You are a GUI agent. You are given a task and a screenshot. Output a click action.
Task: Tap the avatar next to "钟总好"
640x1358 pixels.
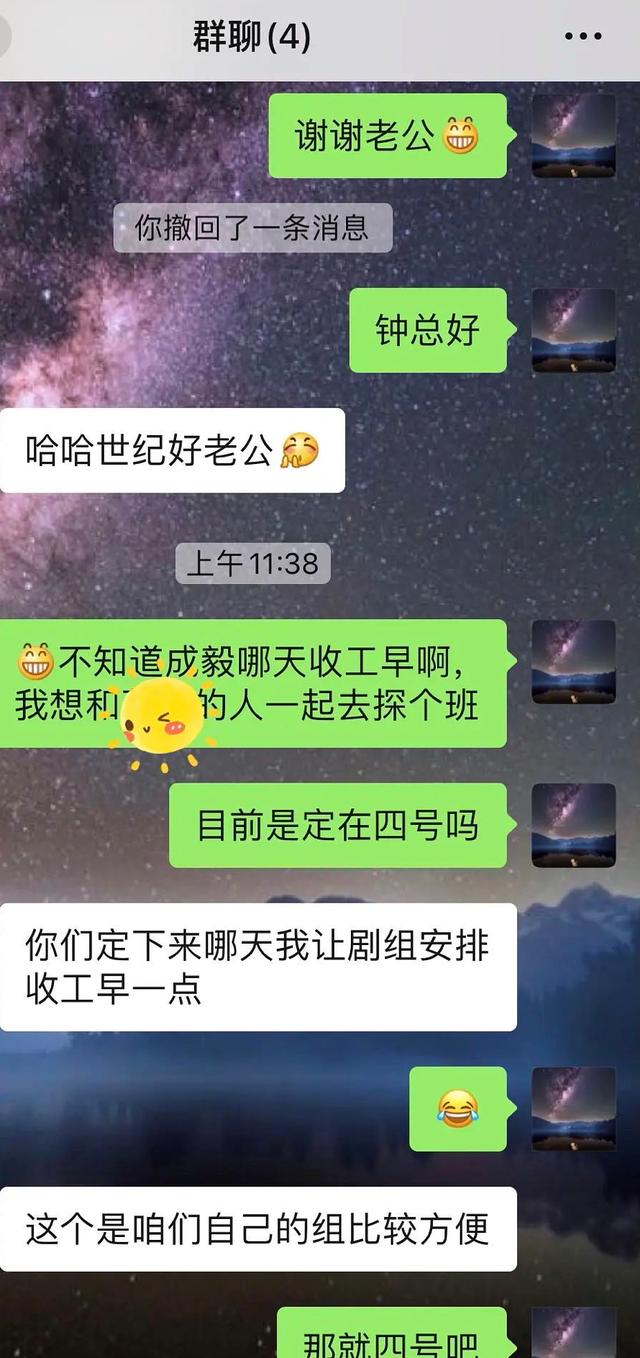(573, 330)
